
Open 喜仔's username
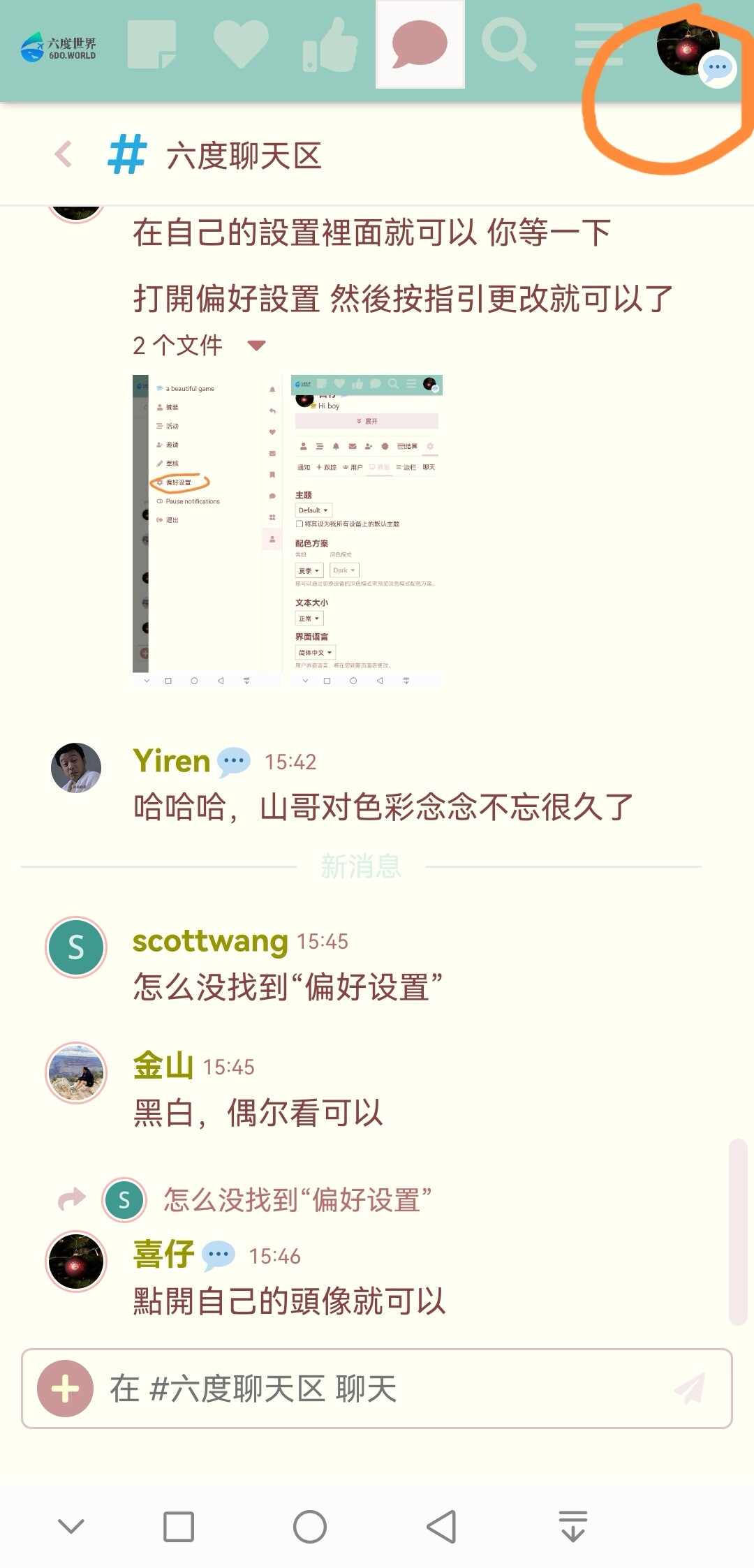[163, 1255]
